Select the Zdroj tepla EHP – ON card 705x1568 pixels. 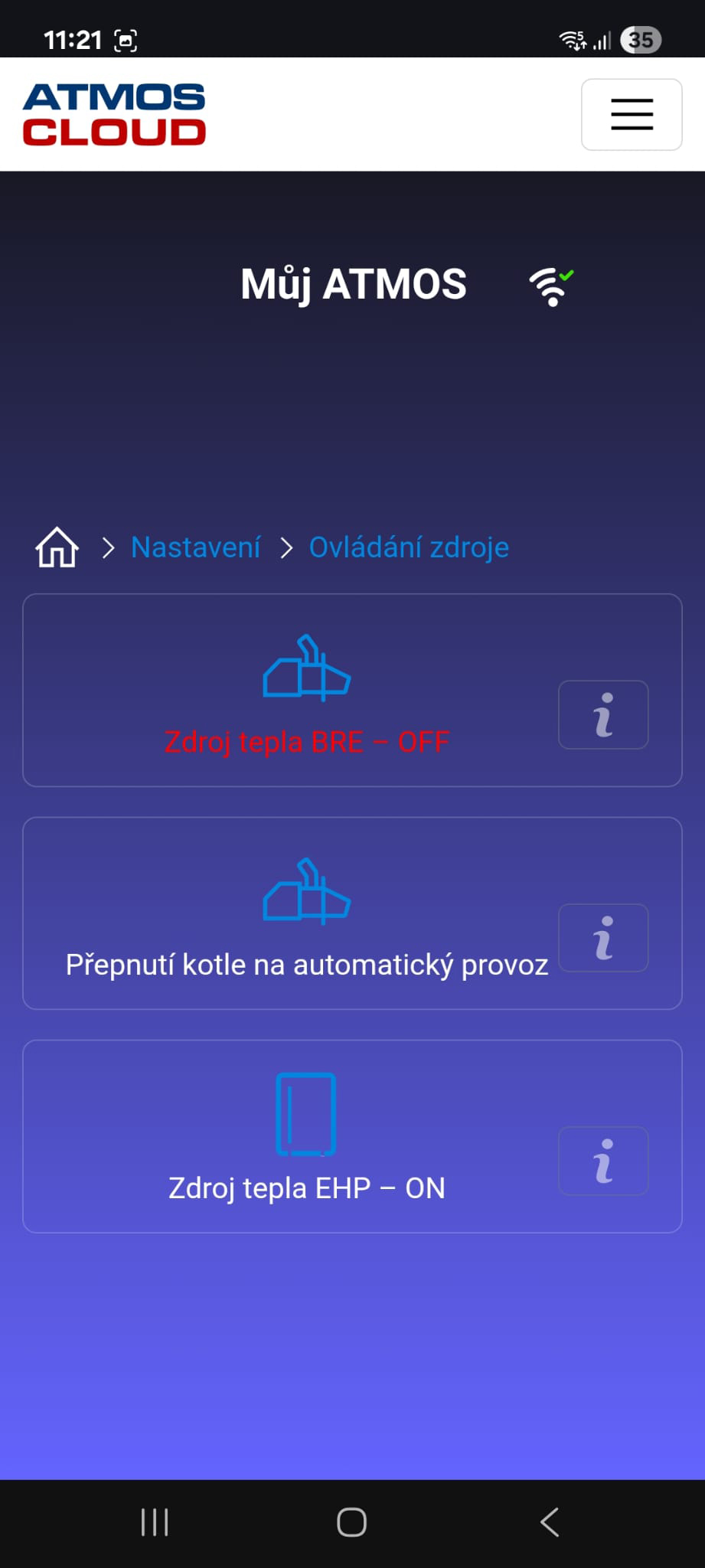(306, 1137)
